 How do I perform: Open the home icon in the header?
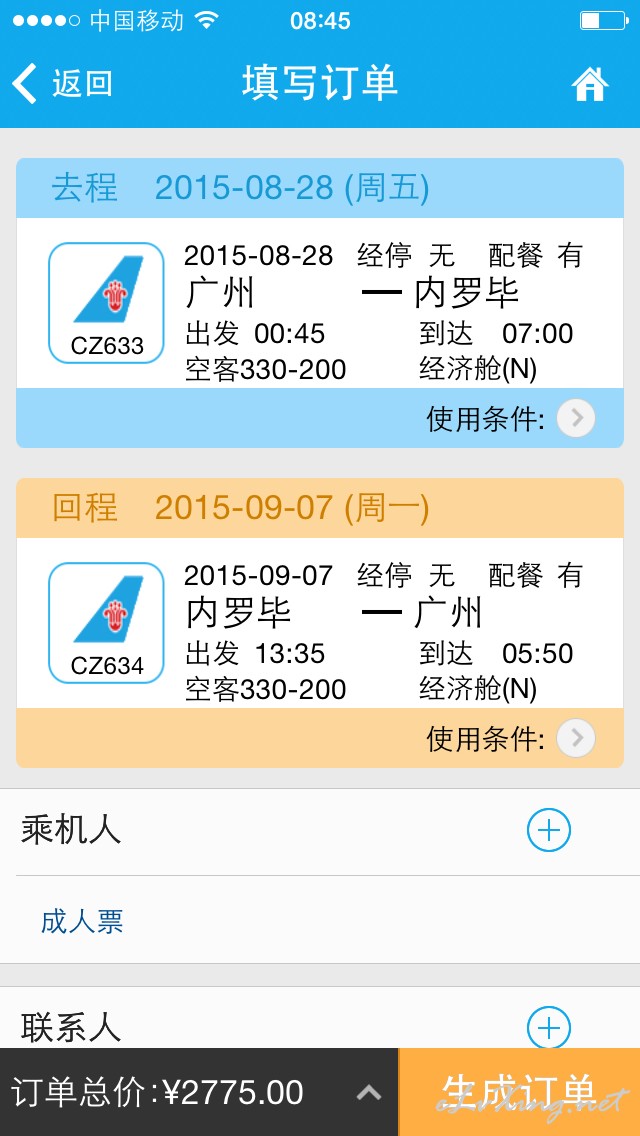point(590,84)
